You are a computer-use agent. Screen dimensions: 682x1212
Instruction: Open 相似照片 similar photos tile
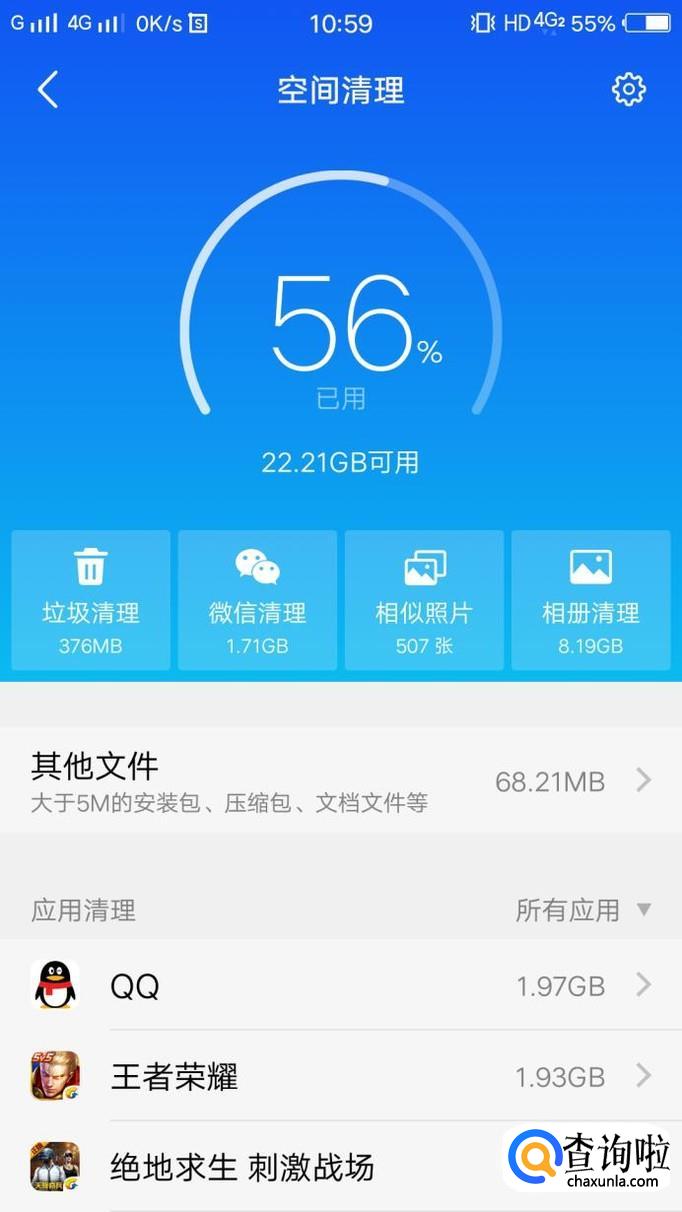424,600
